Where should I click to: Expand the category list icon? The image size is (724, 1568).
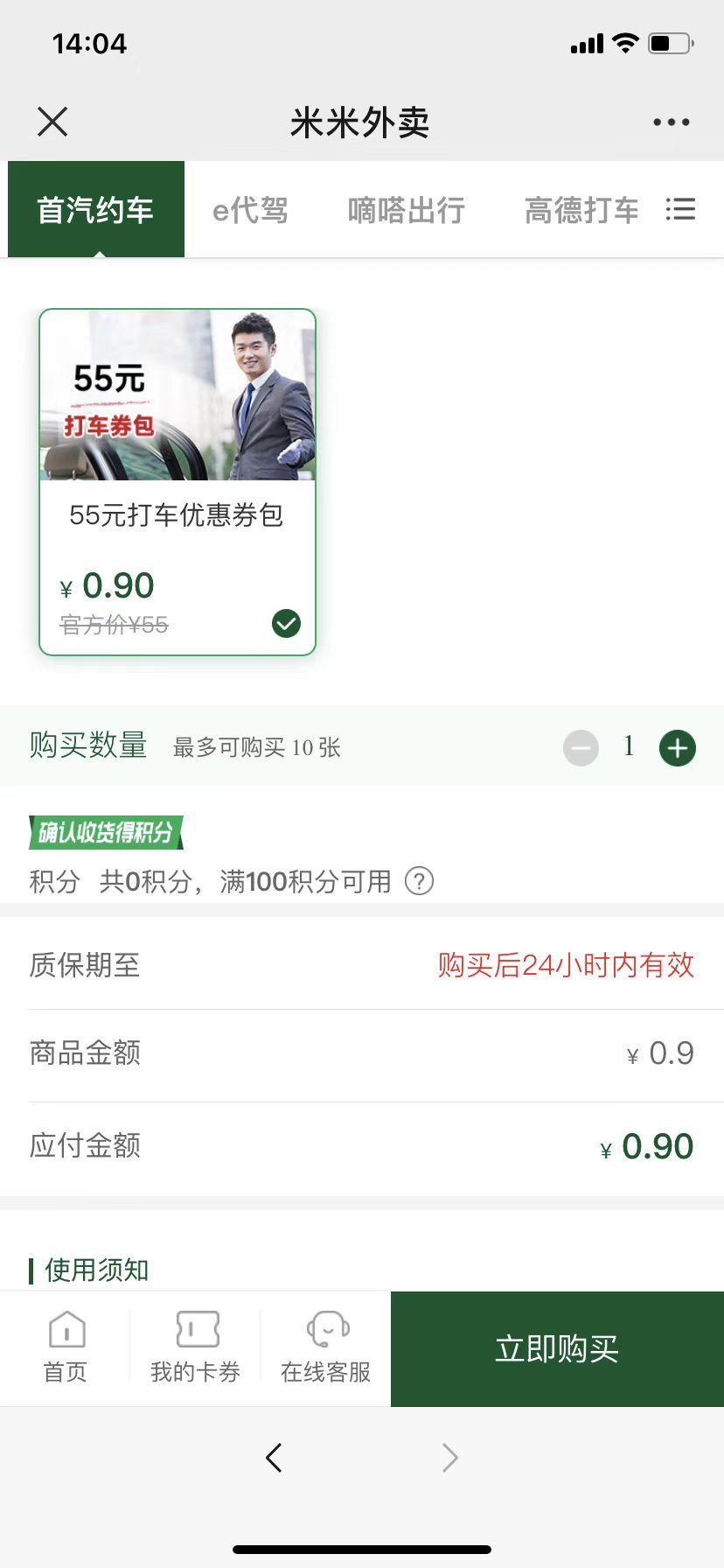click(680, 209)
